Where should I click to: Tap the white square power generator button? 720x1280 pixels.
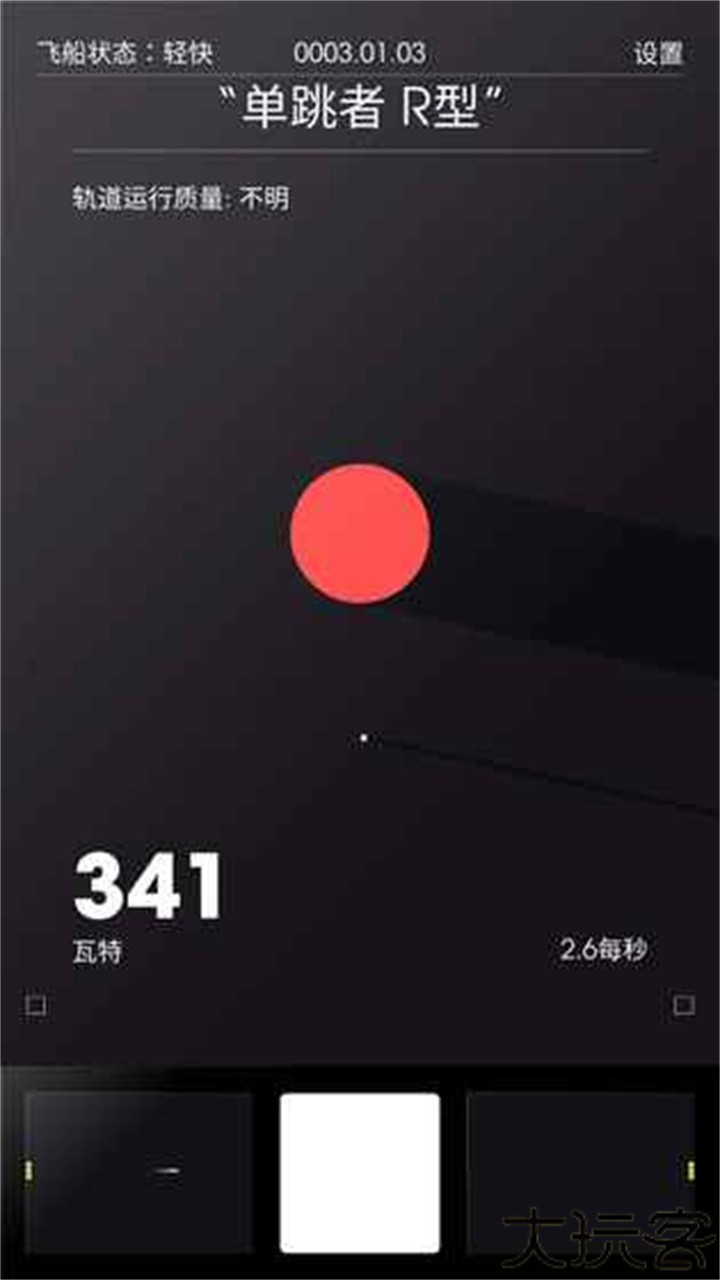point(360,1172)
